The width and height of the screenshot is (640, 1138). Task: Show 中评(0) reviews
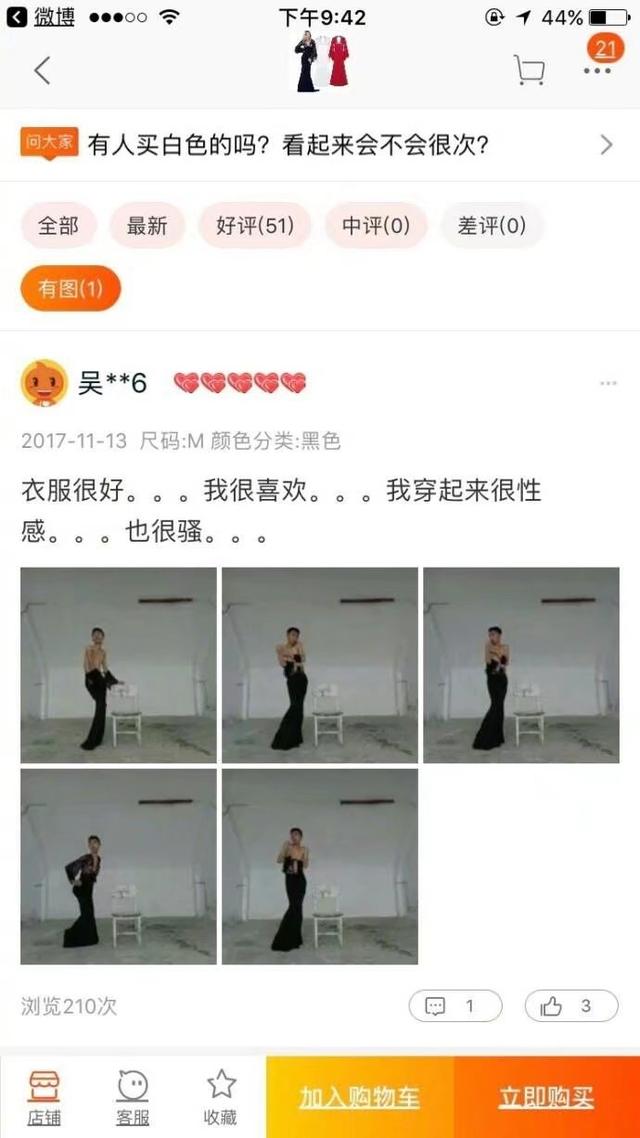pos(376,226)
